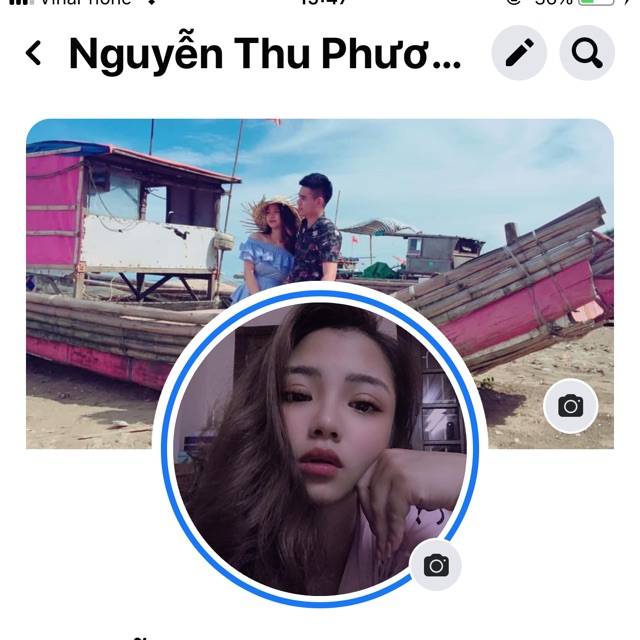This screenshot has width=640, height=640.
Task: Update profile picture via camera icon
Action: [x=436, y=565]
